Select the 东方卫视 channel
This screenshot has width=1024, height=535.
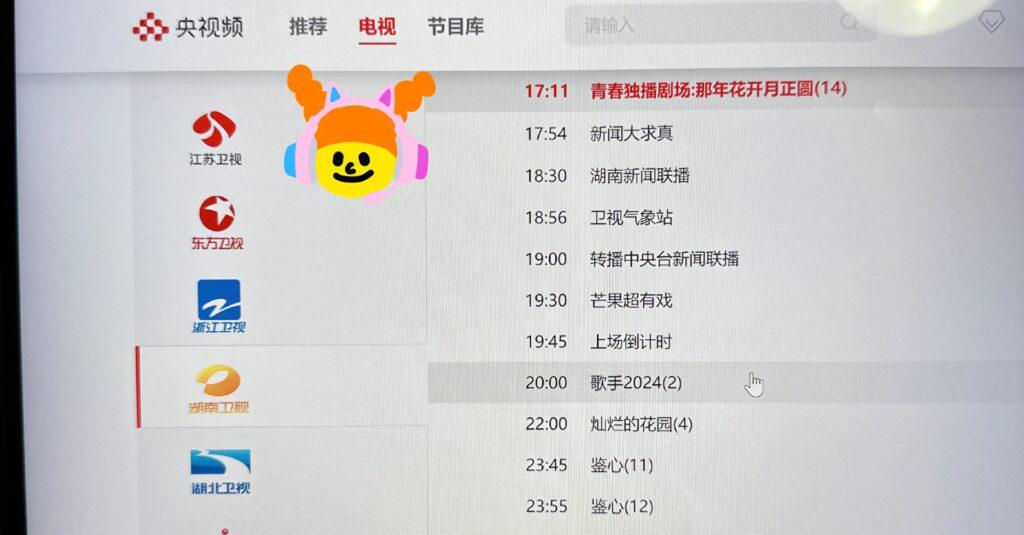(x=216, y=222)
